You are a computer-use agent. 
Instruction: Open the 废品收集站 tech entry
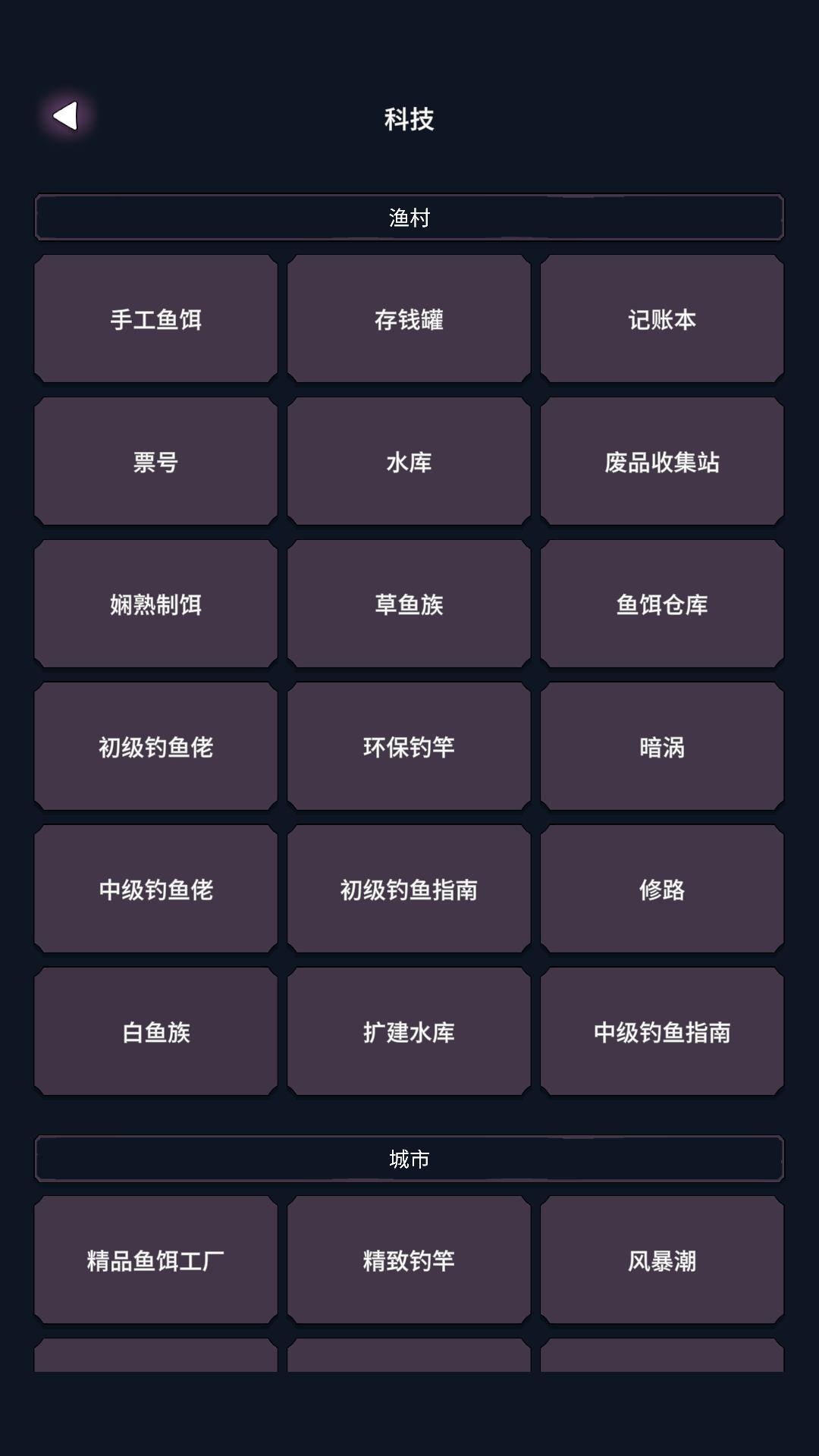click(662, 460)
